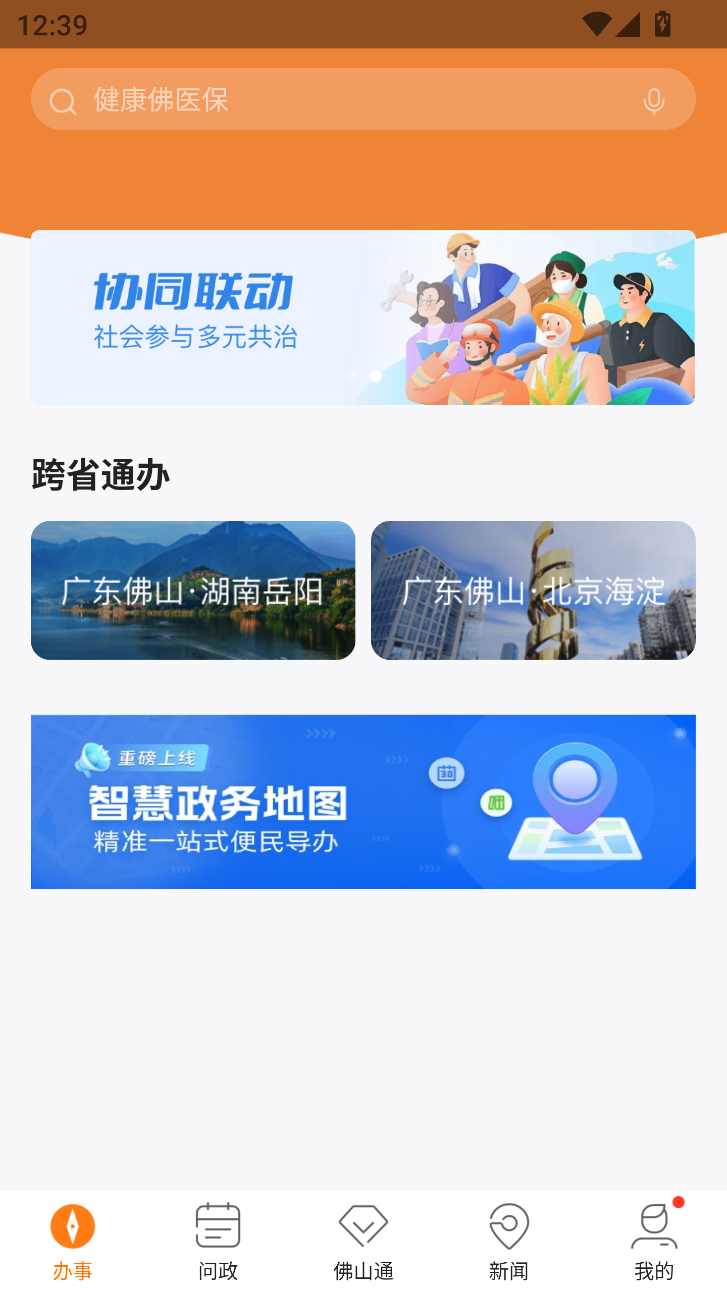
Task: Open the 我的 profile tab
Action: tap(654, 1241)
